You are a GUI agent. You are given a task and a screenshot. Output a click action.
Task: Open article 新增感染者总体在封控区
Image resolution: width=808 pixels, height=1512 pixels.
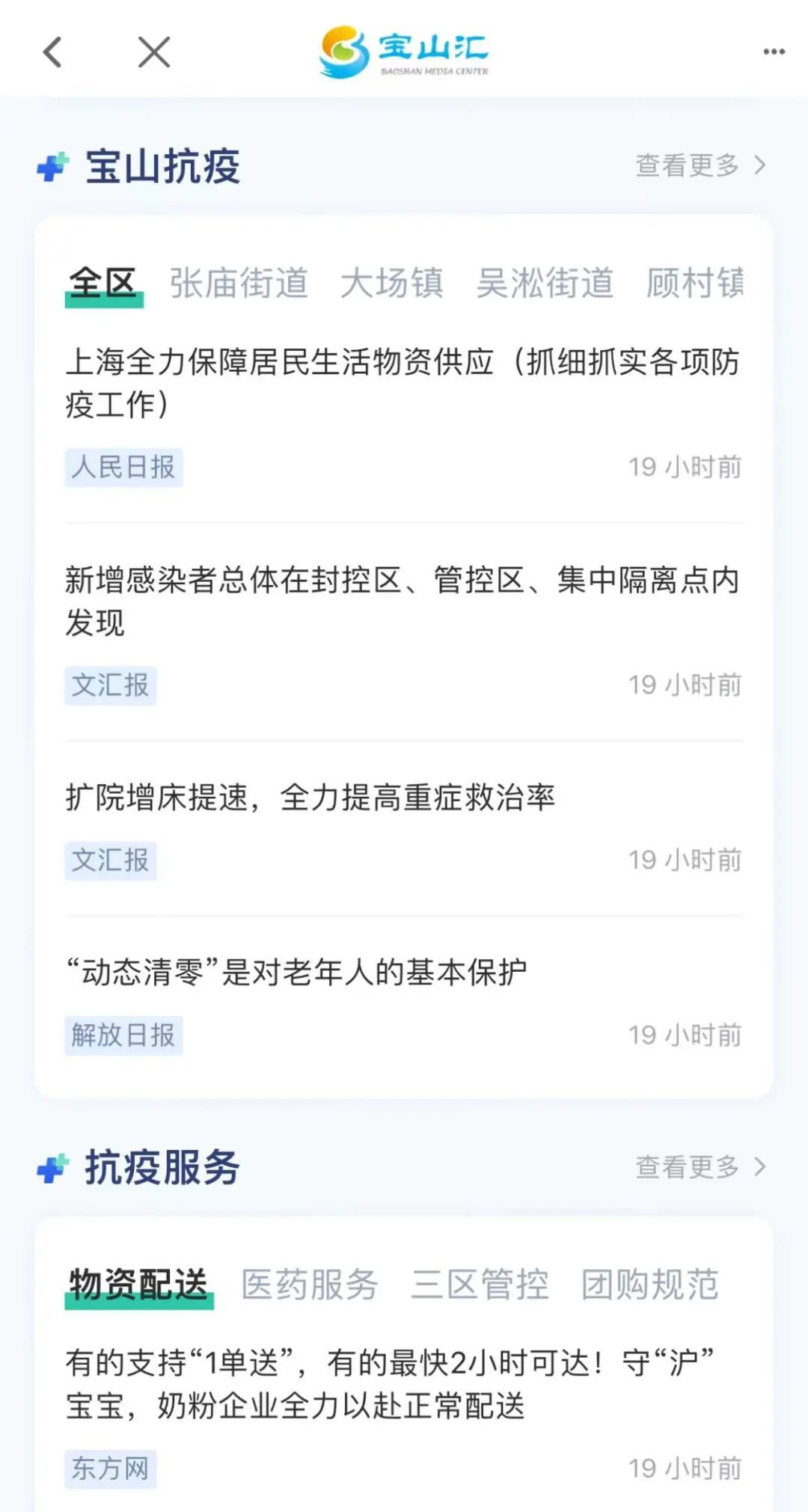(403, 601)
